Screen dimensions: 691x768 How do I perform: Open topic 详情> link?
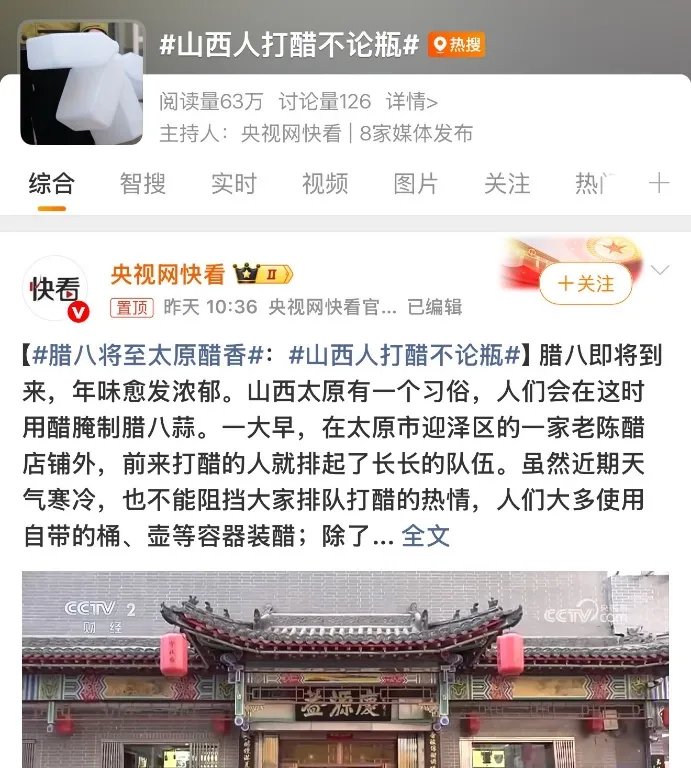point(413,102)
